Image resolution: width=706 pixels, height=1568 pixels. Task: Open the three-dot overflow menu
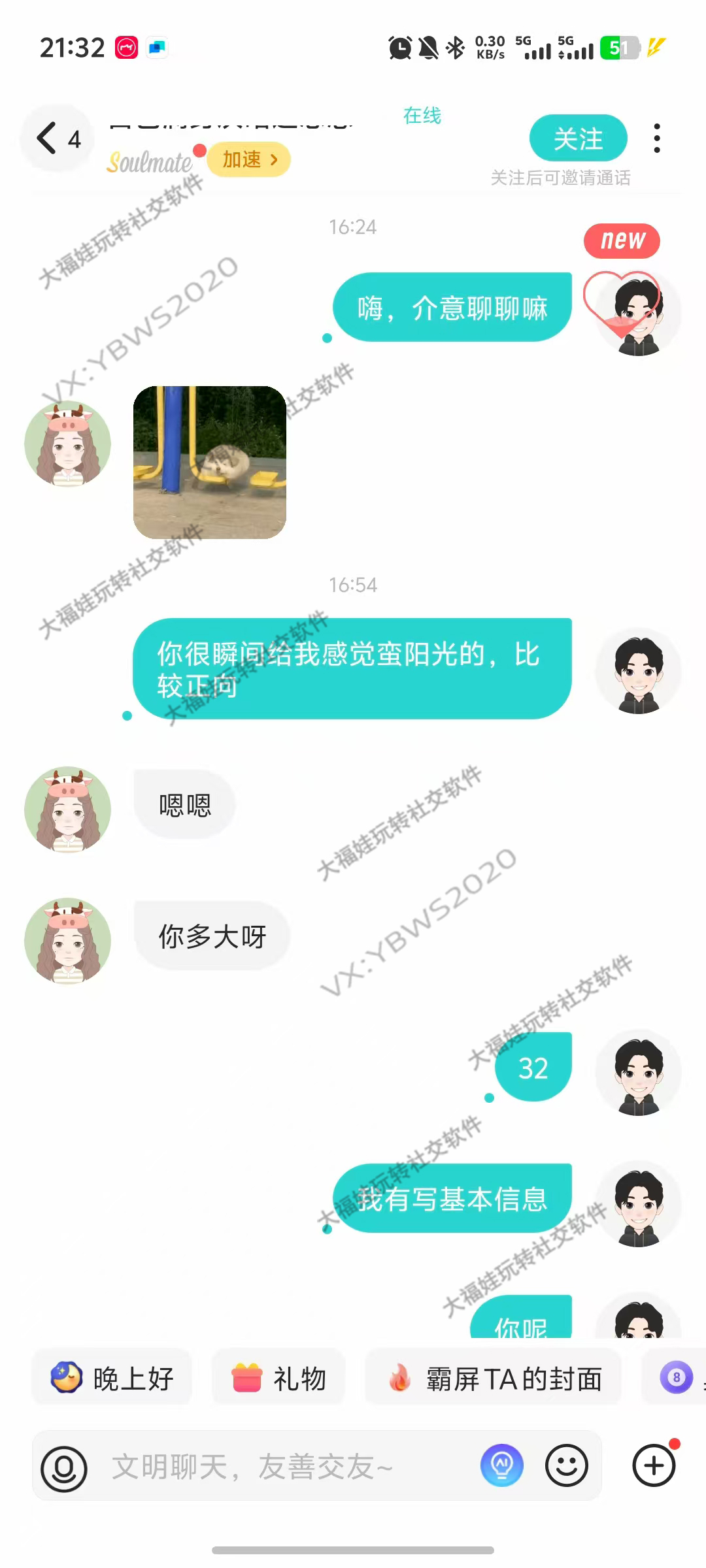pos(657,139)
